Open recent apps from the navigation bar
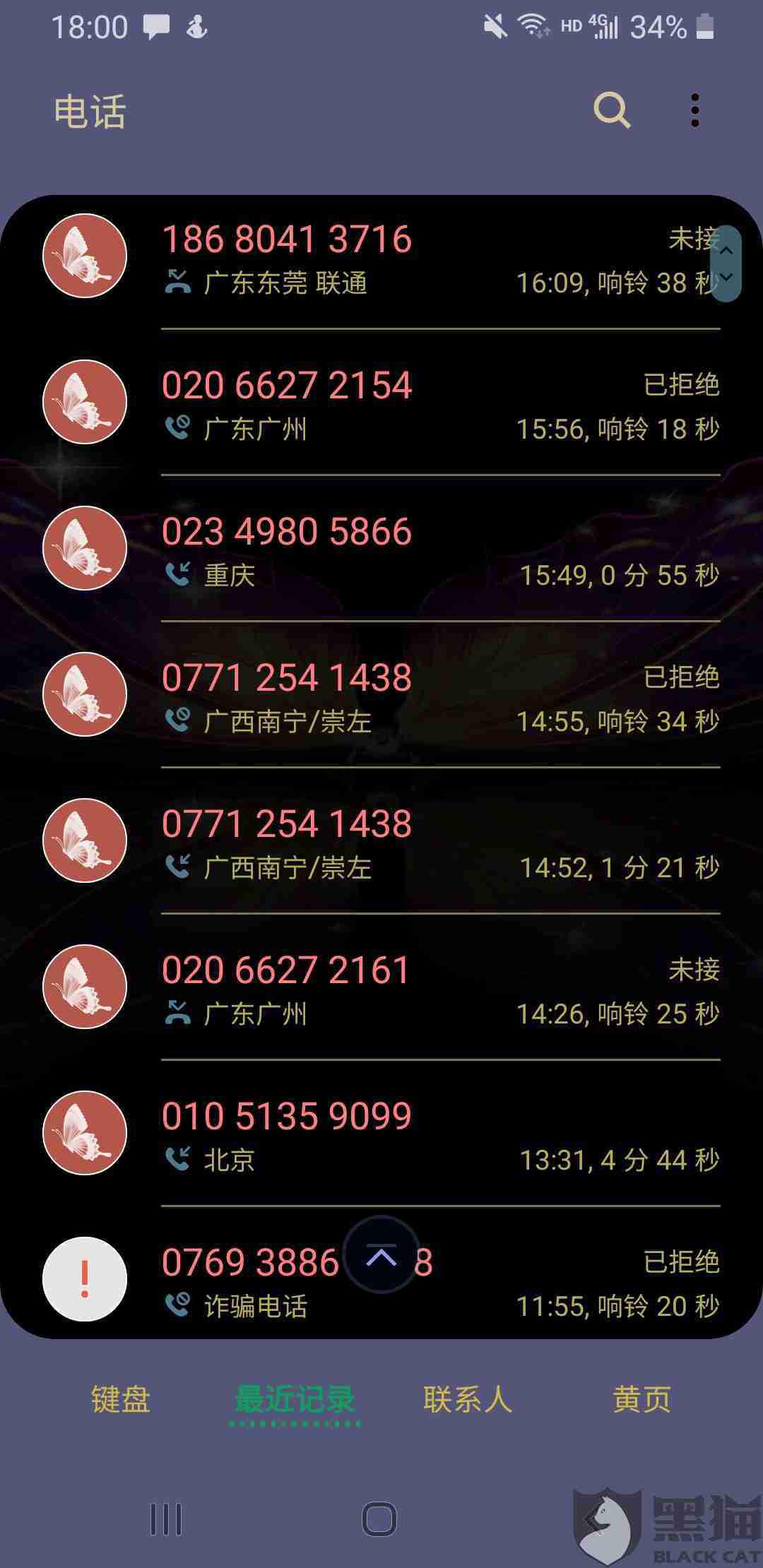 (167, 1519)
